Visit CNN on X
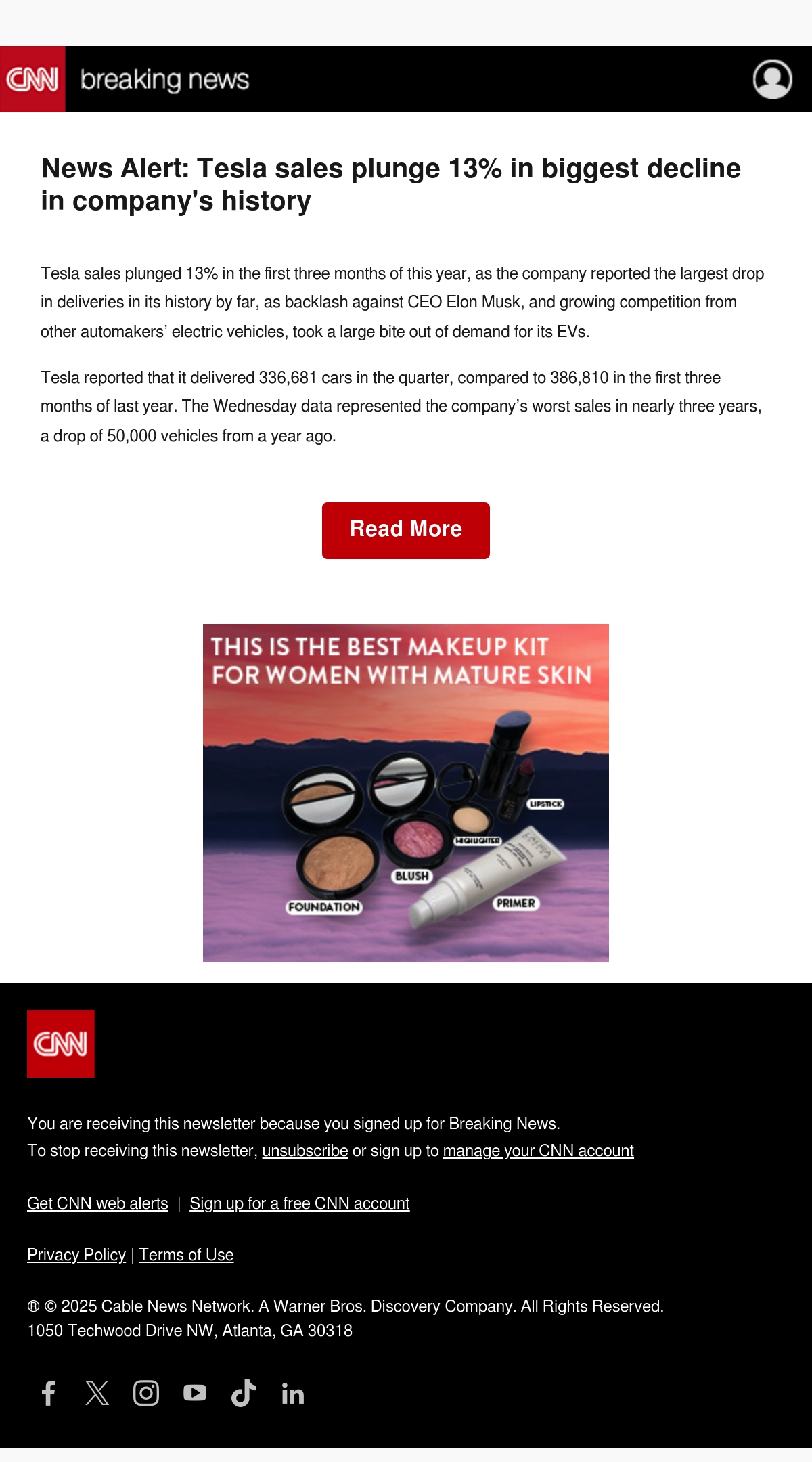The height and width of the screenshot is (1462, 812). click(97, 1393)
